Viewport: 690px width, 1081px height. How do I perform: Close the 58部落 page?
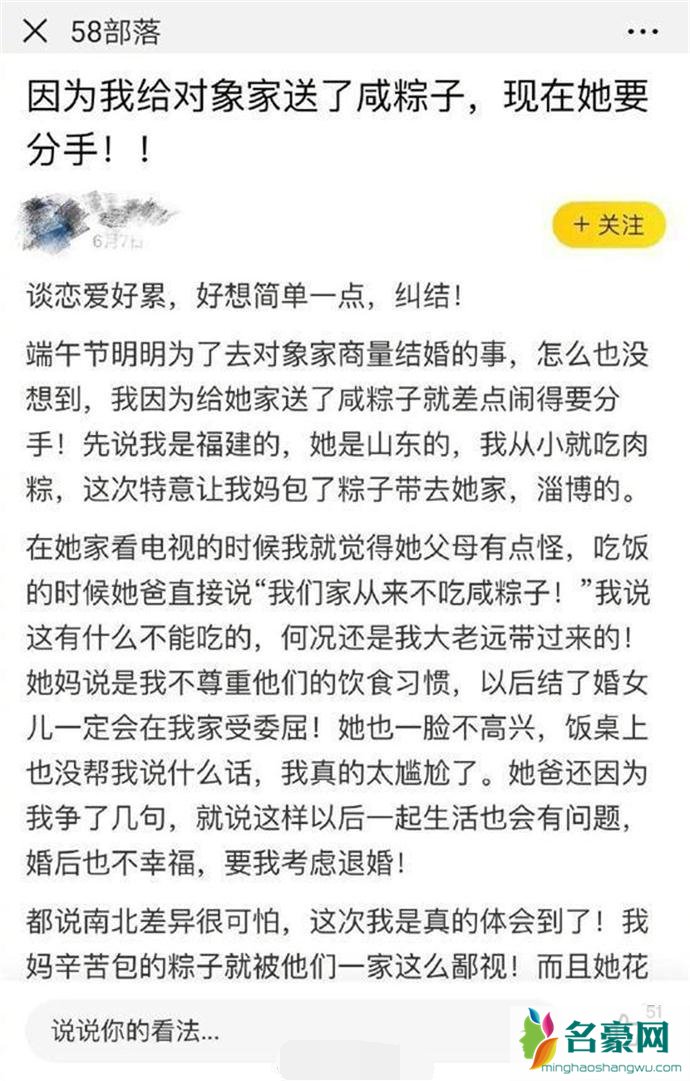click(35, 31)
